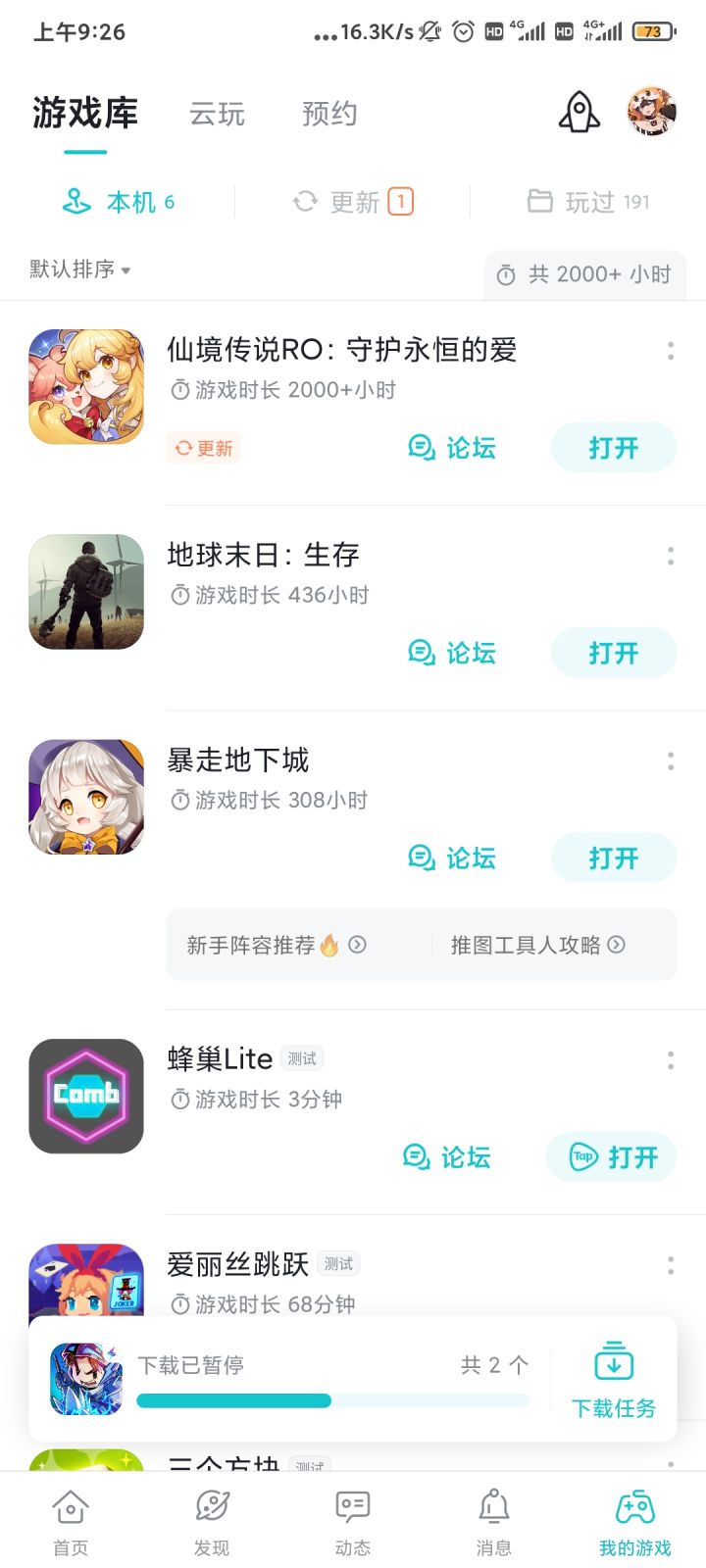Switch to the 云玩 tab
Viewport: 706px width, 1568px height.
click(216, 114)
